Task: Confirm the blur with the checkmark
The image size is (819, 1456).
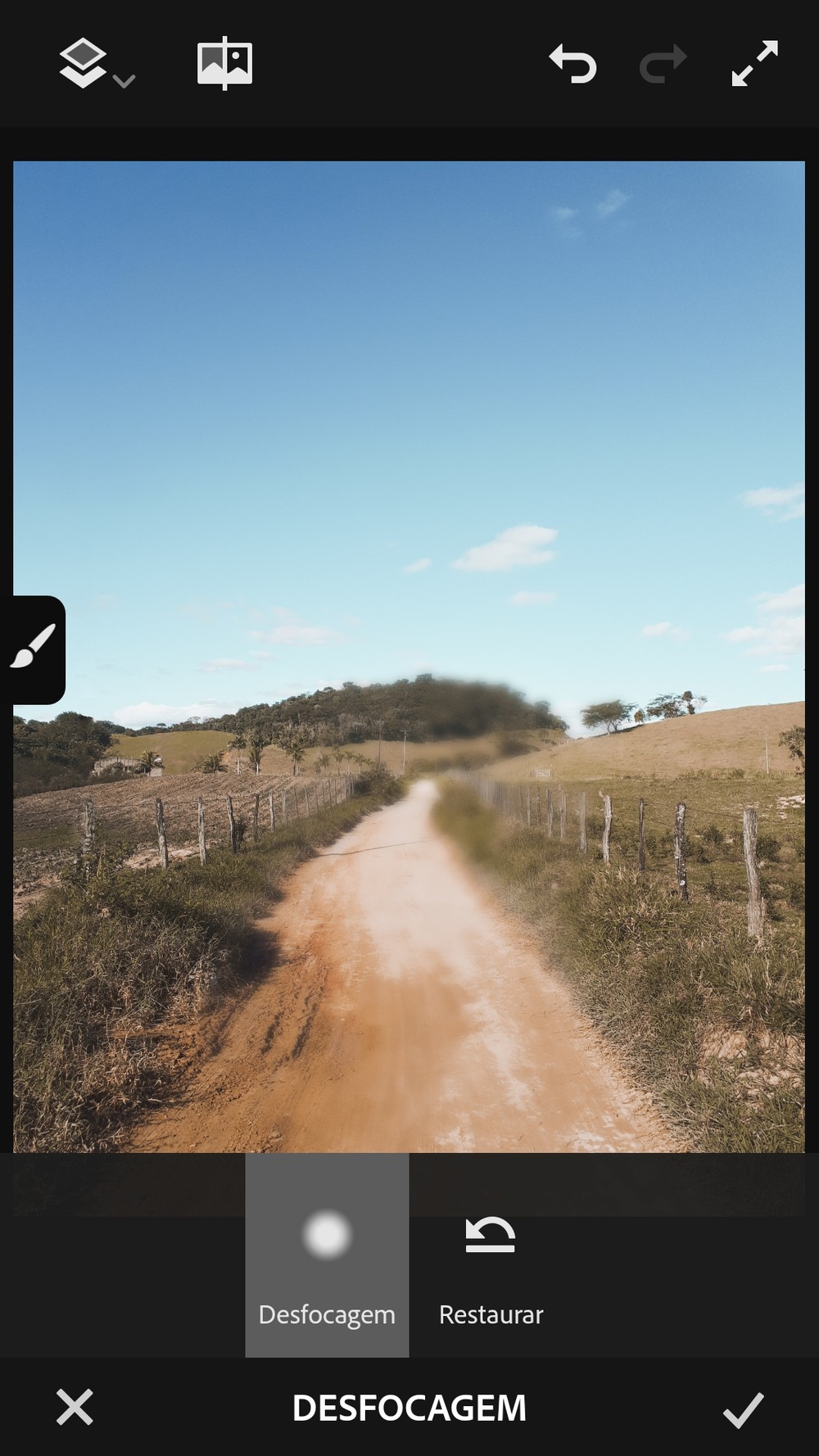Action: 743,1409
